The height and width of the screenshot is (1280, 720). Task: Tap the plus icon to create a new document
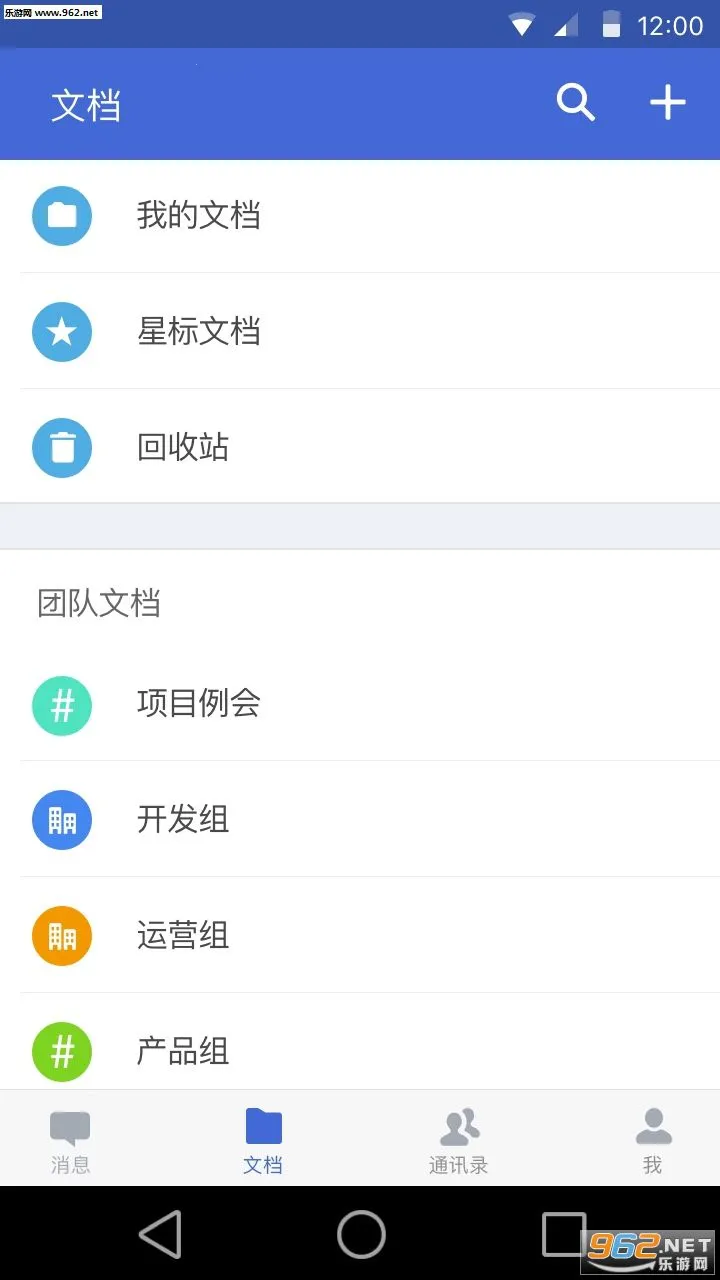click(x=667, y=102)
